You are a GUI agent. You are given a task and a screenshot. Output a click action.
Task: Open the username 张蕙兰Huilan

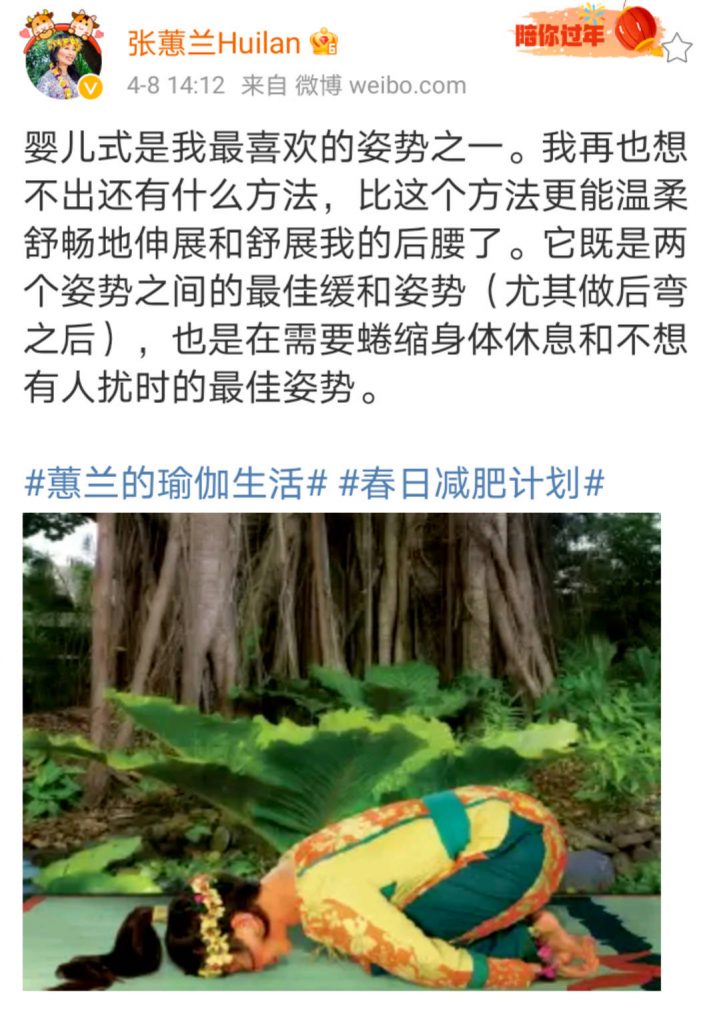[x=213, y=43]
